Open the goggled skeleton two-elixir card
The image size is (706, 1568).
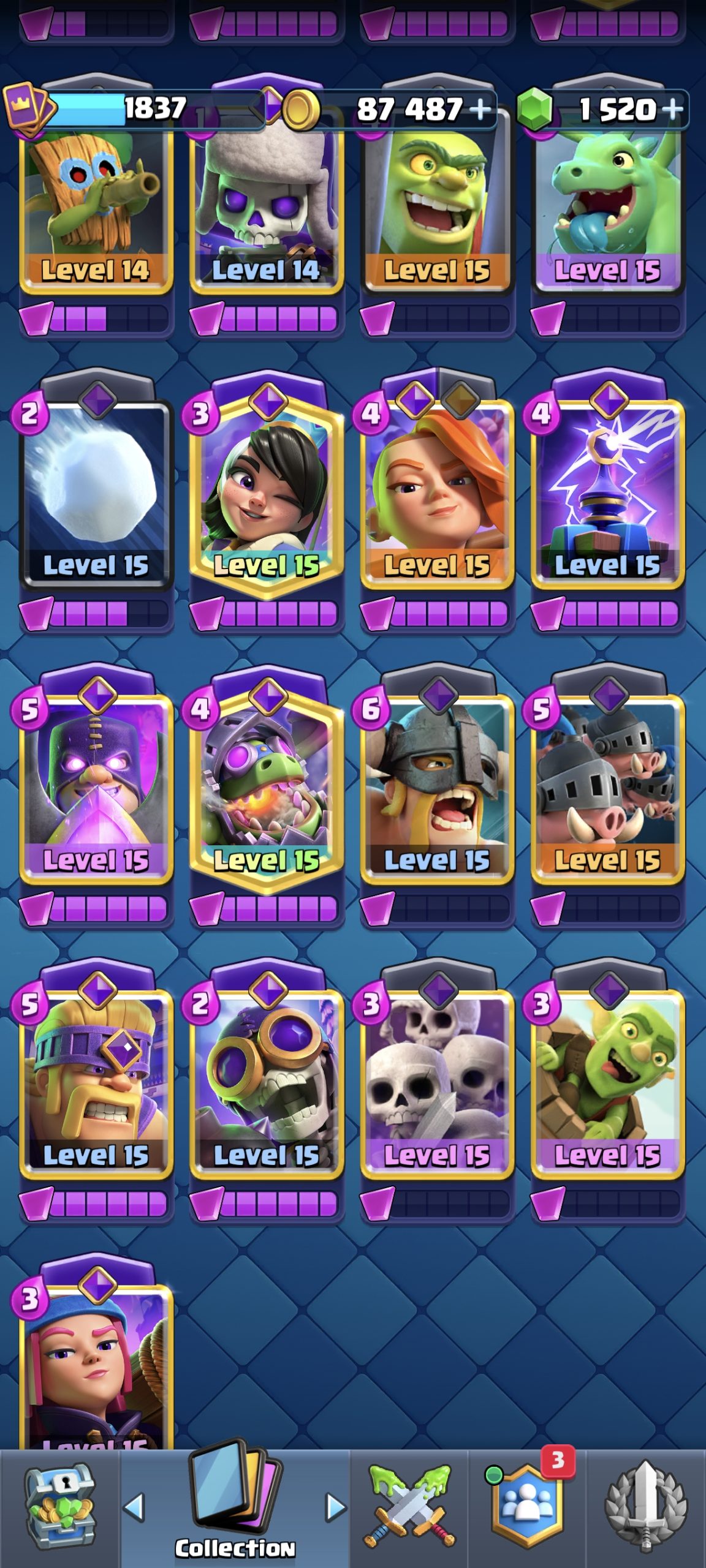click(x=267, y=1085)
